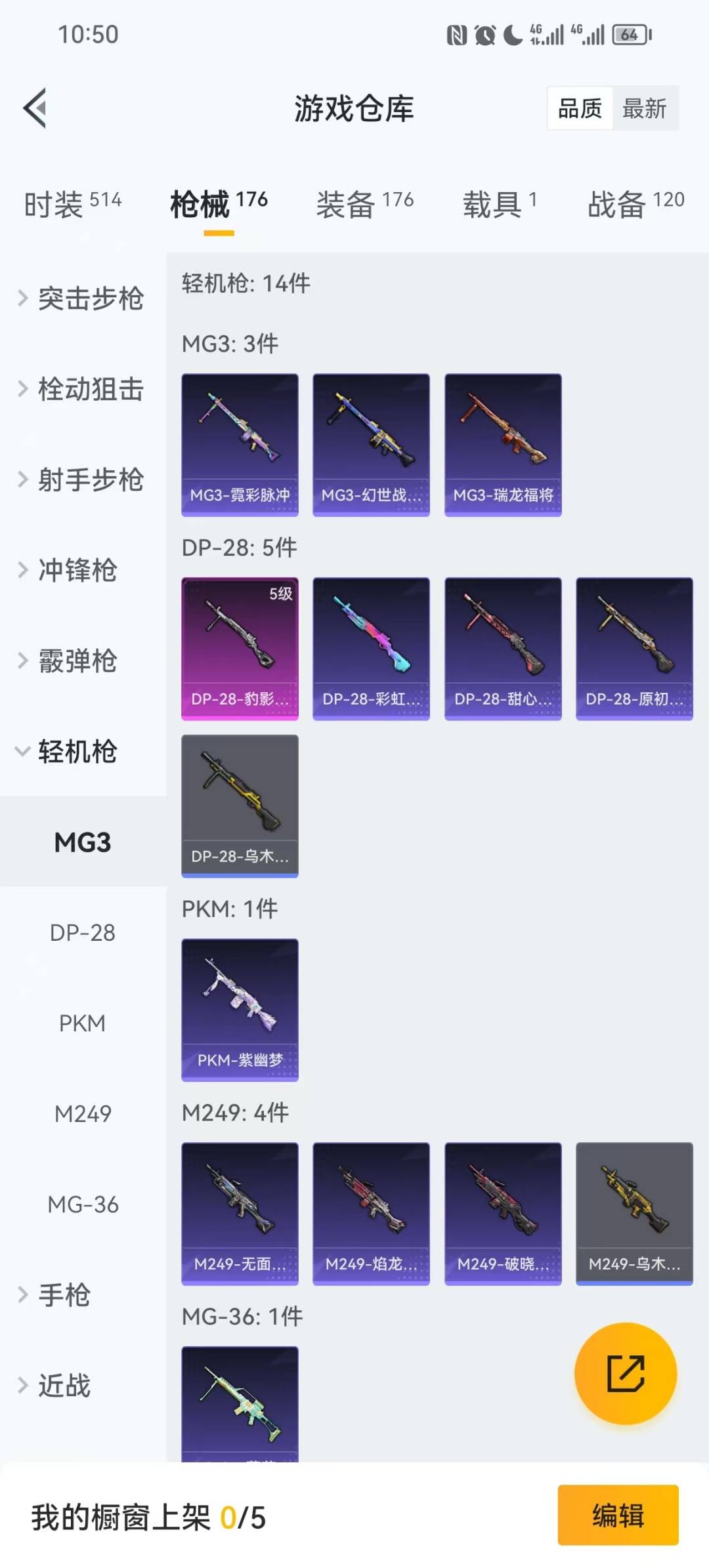The width and height of the screenshot is (709, 1568).
Task: Tap 编辑 to edit showcase
Action: coord(618,1516)
